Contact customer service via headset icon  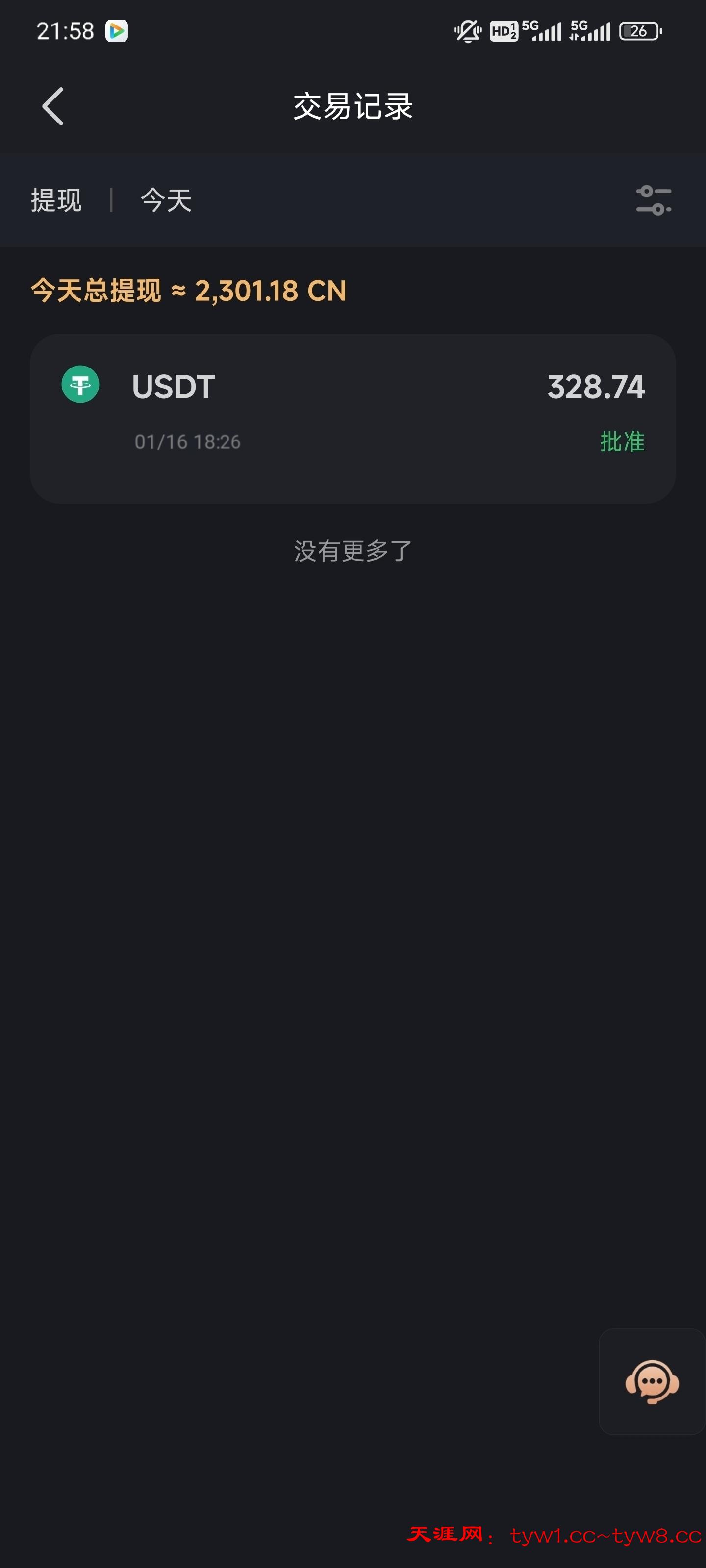(x=652, y=1381)
